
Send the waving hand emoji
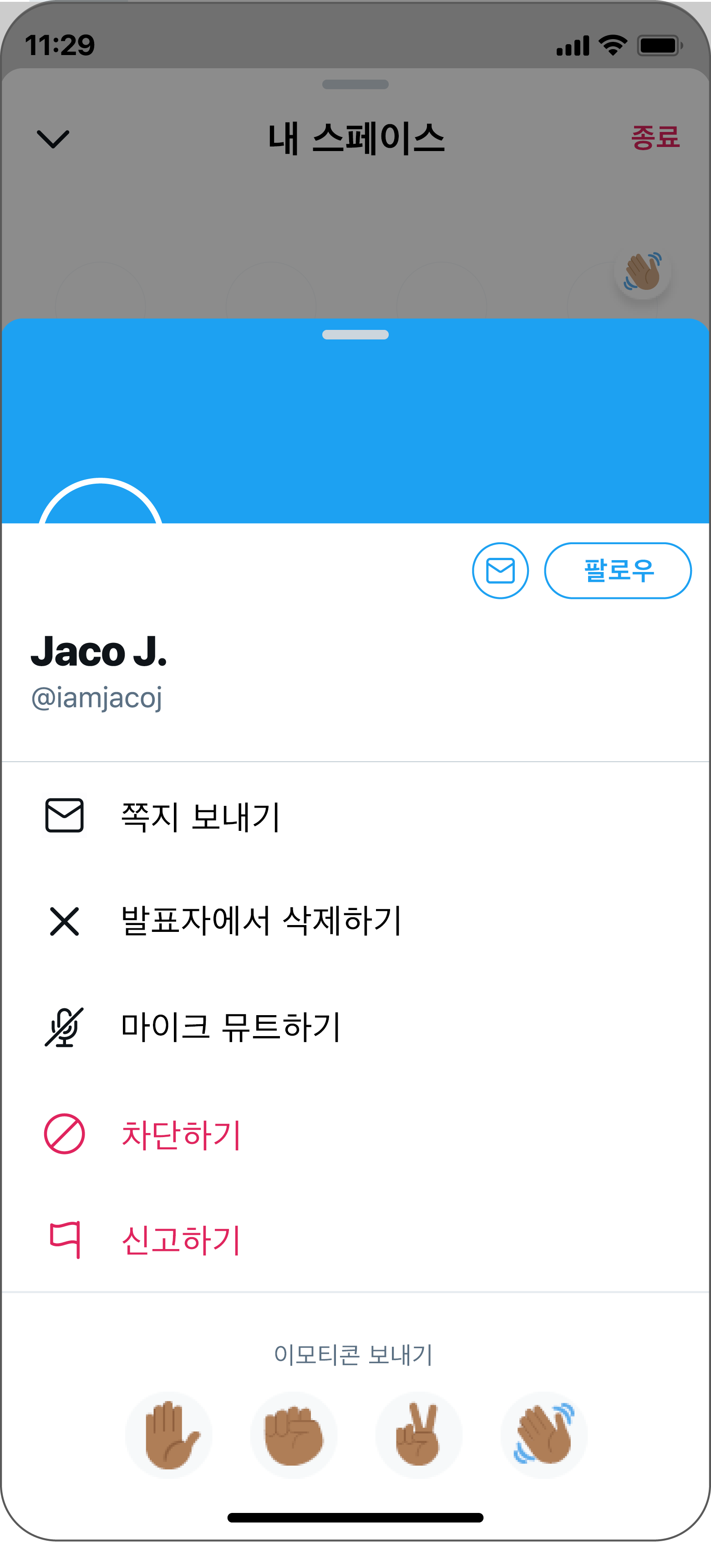tap(543, 1435)
